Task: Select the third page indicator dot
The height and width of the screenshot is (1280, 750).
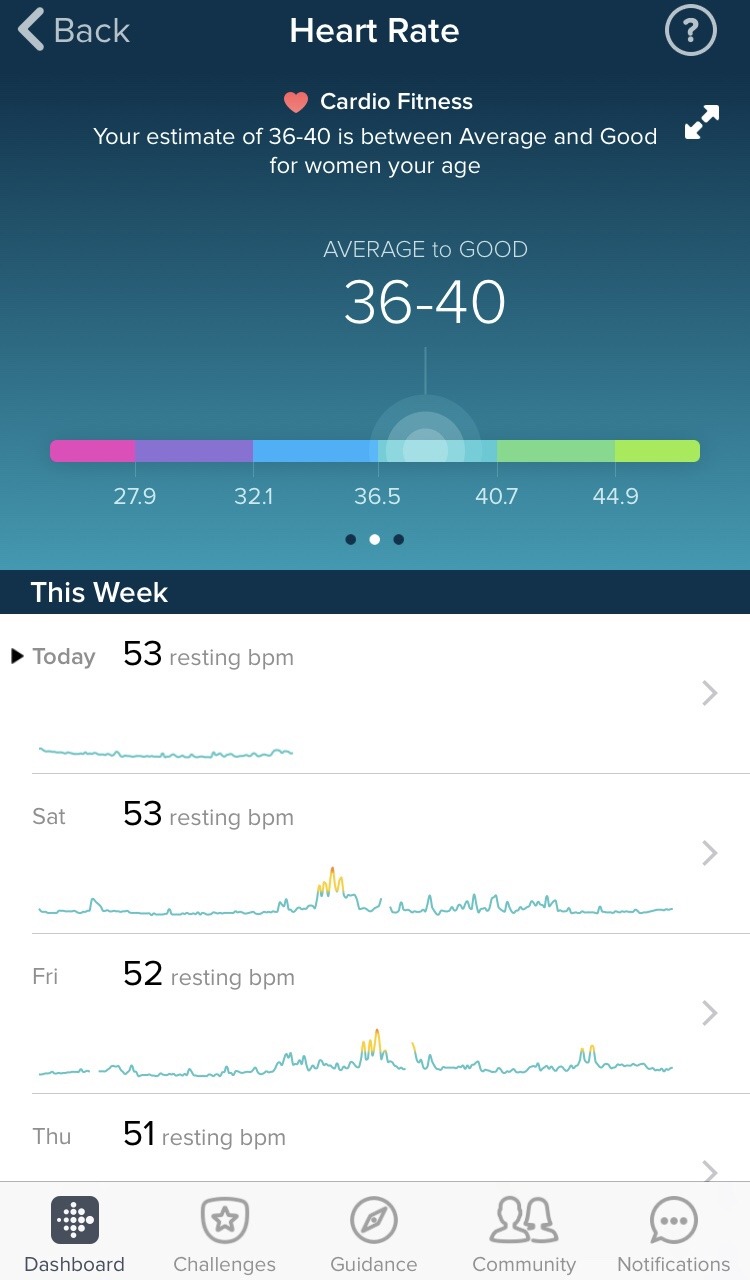Action: [x=399, y=540]
